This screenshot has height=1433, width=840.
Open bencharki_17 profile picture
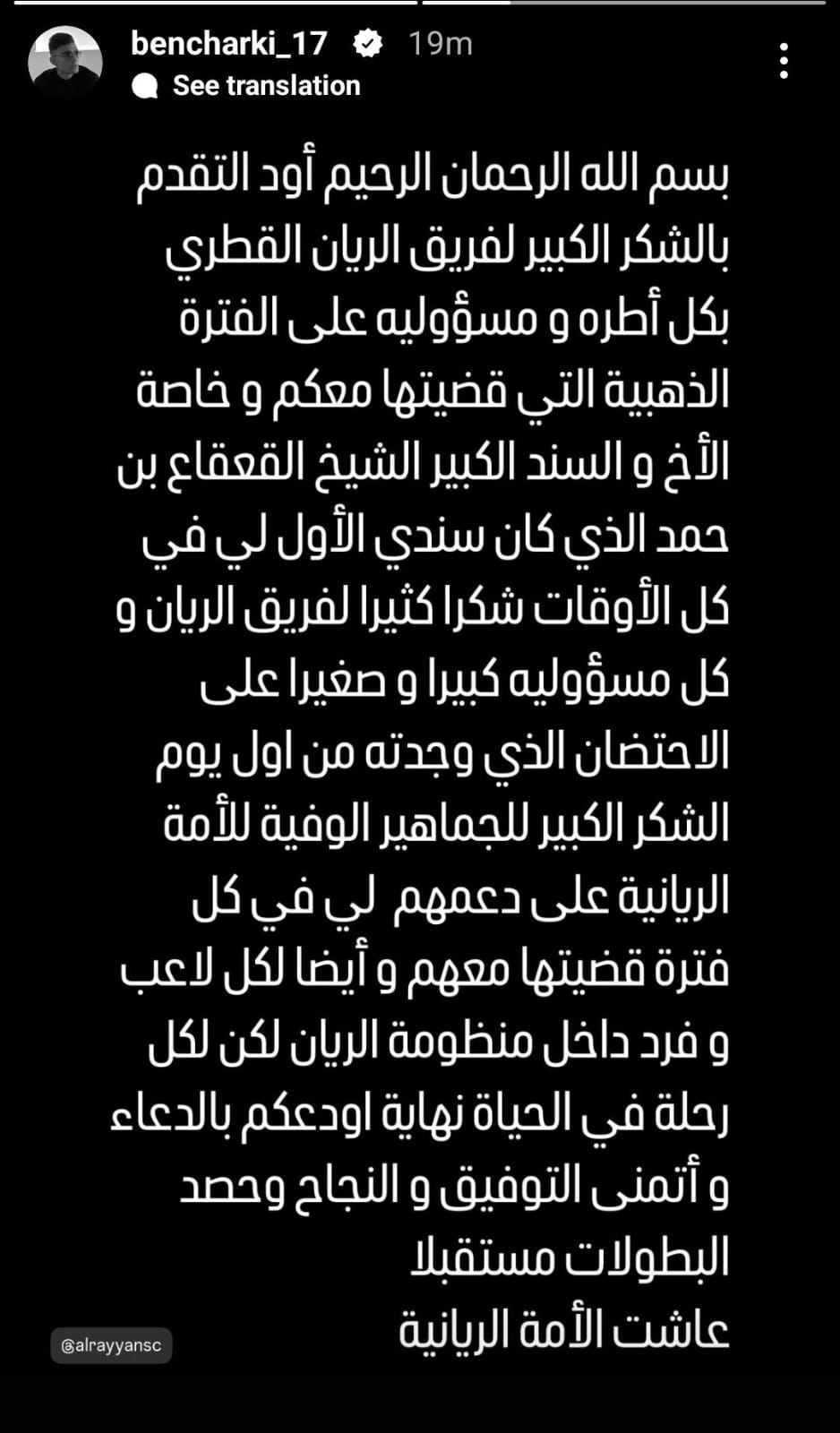coord(64,62)
